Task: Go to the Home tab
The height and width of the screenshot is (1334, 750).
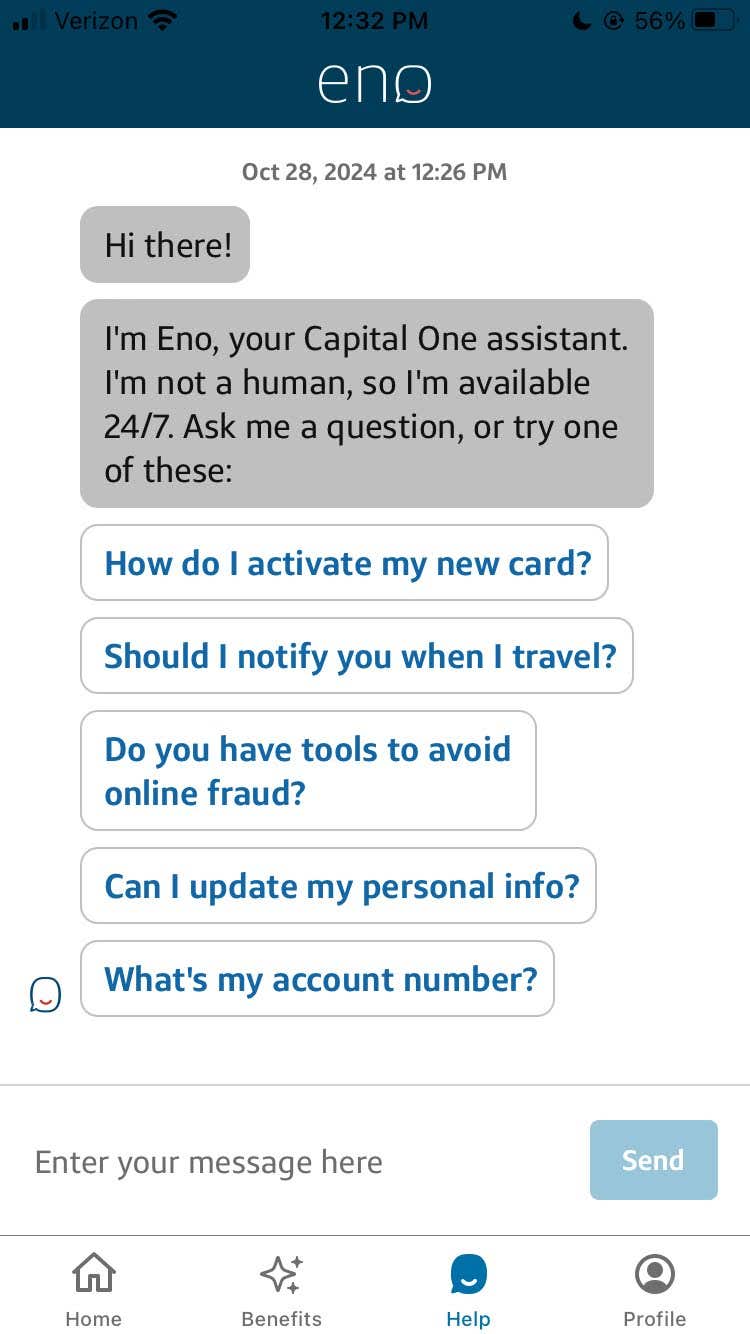Action: [x=93, y=1288]
